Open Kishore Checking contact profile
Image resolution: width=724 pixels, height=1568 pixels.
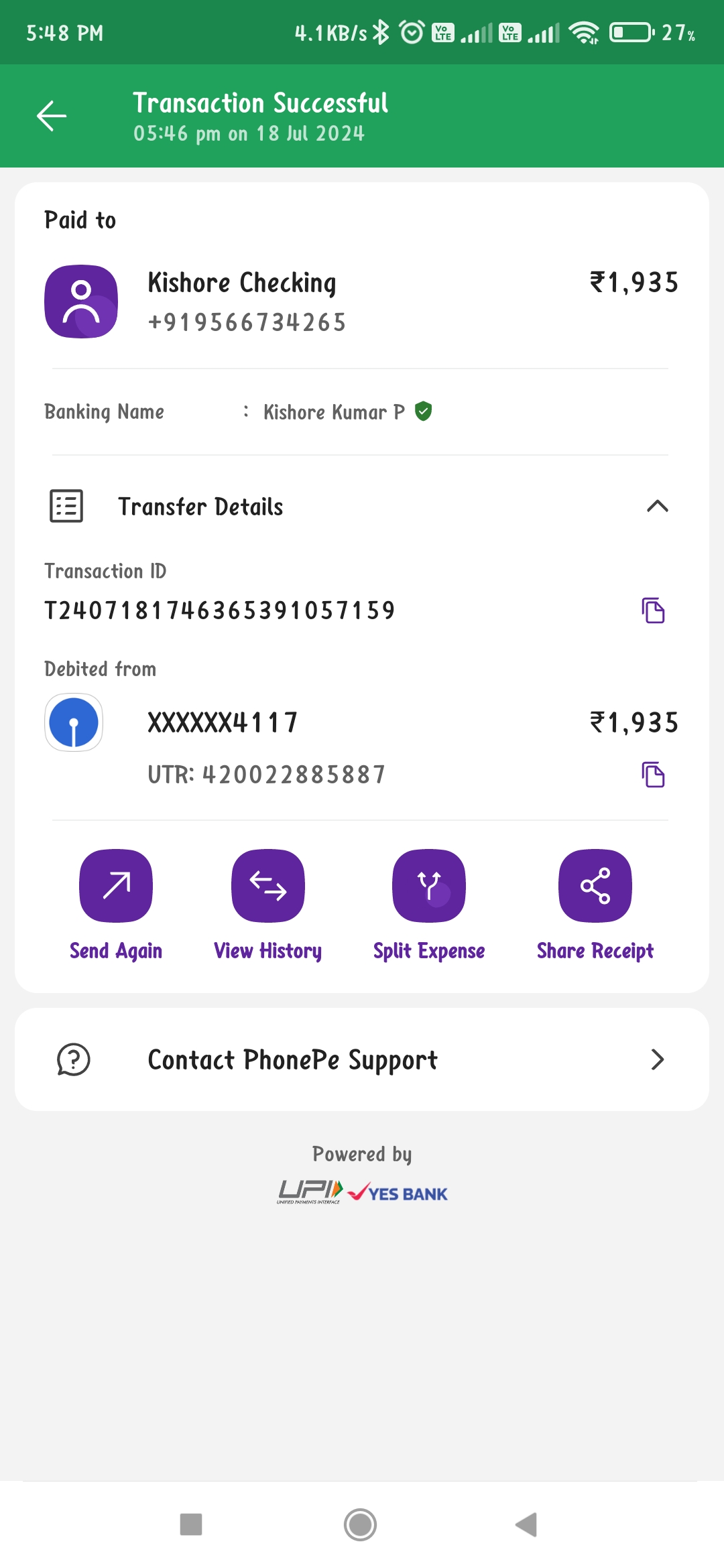[x=81, y=302]
